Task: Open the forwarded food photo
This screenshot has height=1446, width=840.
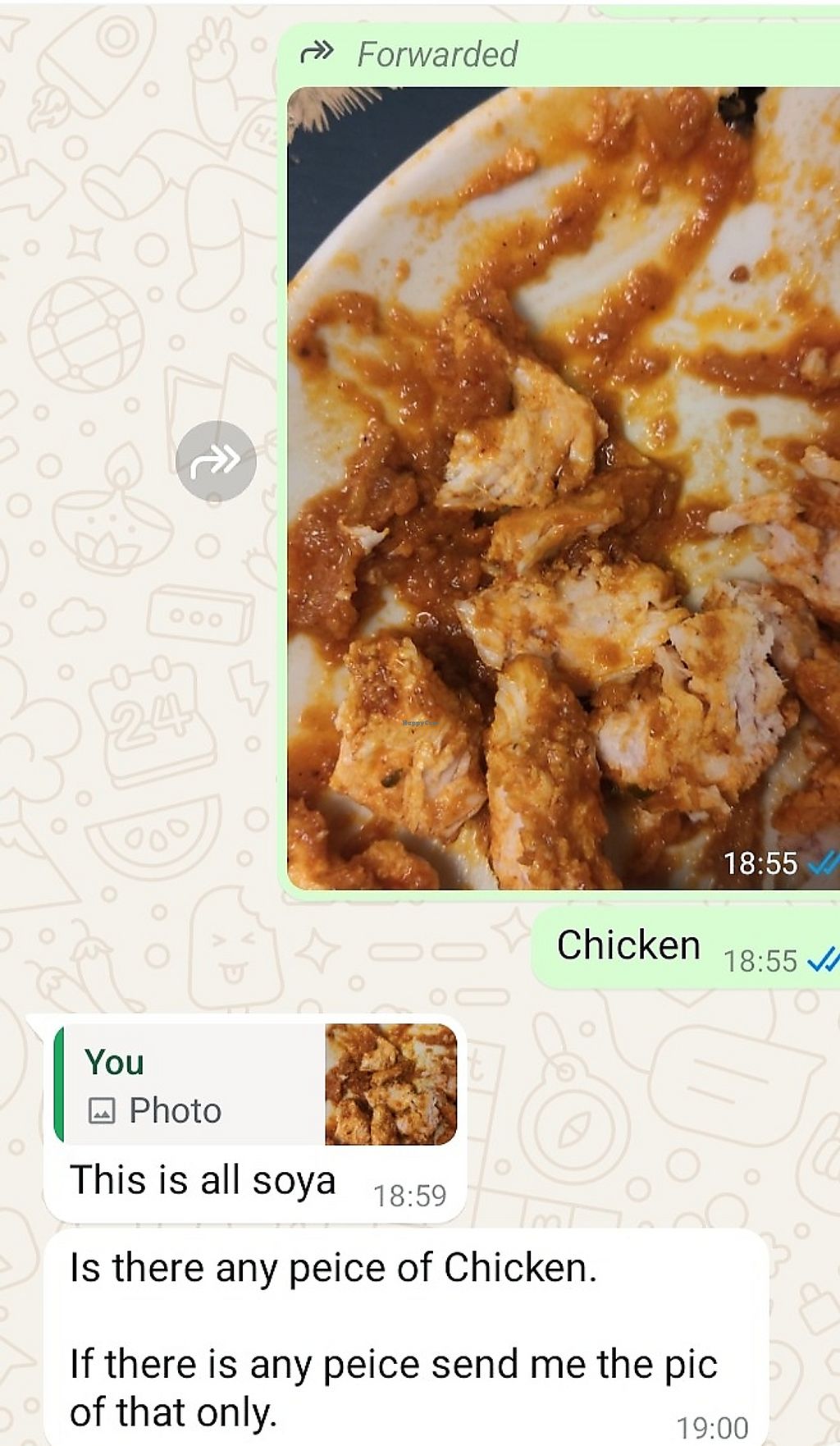Action: point(563,487)
